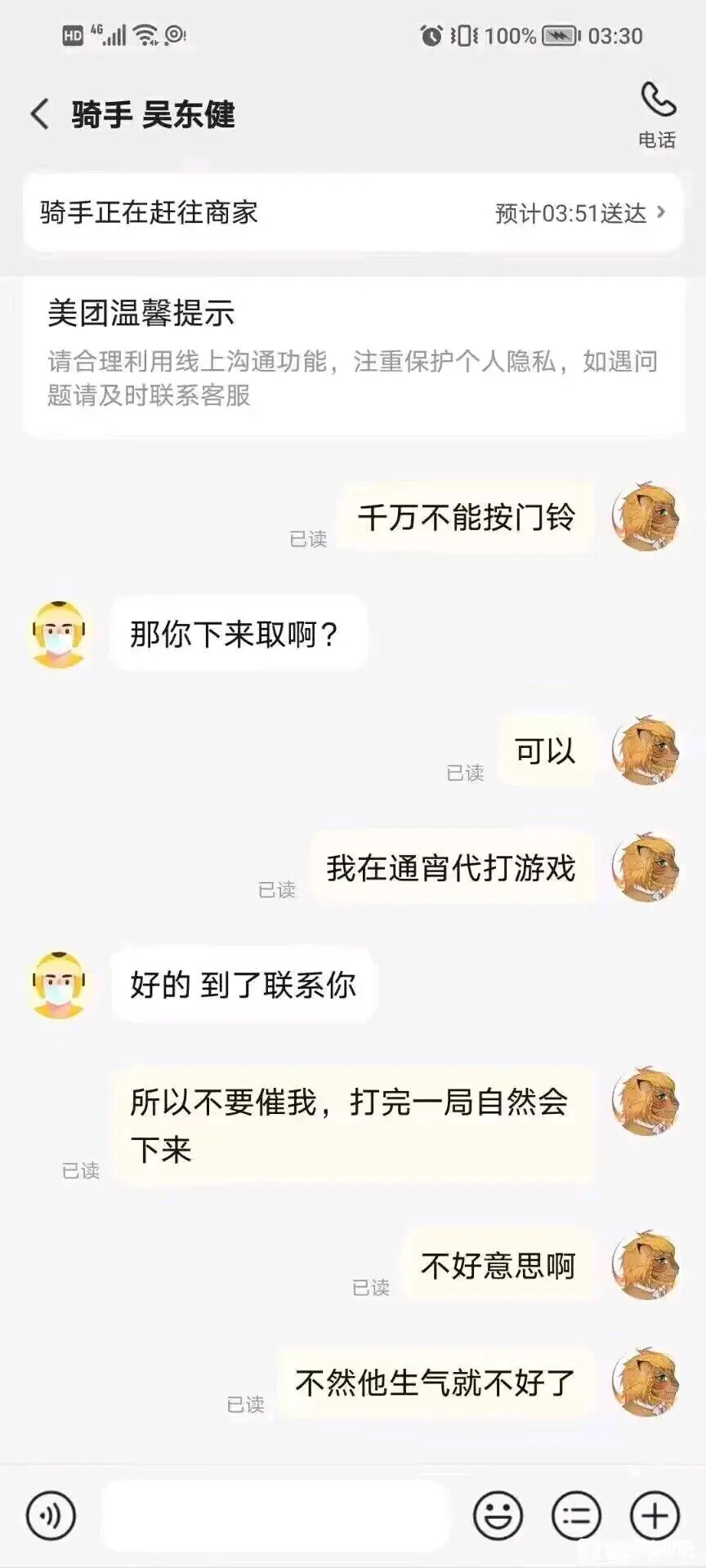
Task: View rider avatar beside 那你下来取啊？
Action: pos(59,635)
